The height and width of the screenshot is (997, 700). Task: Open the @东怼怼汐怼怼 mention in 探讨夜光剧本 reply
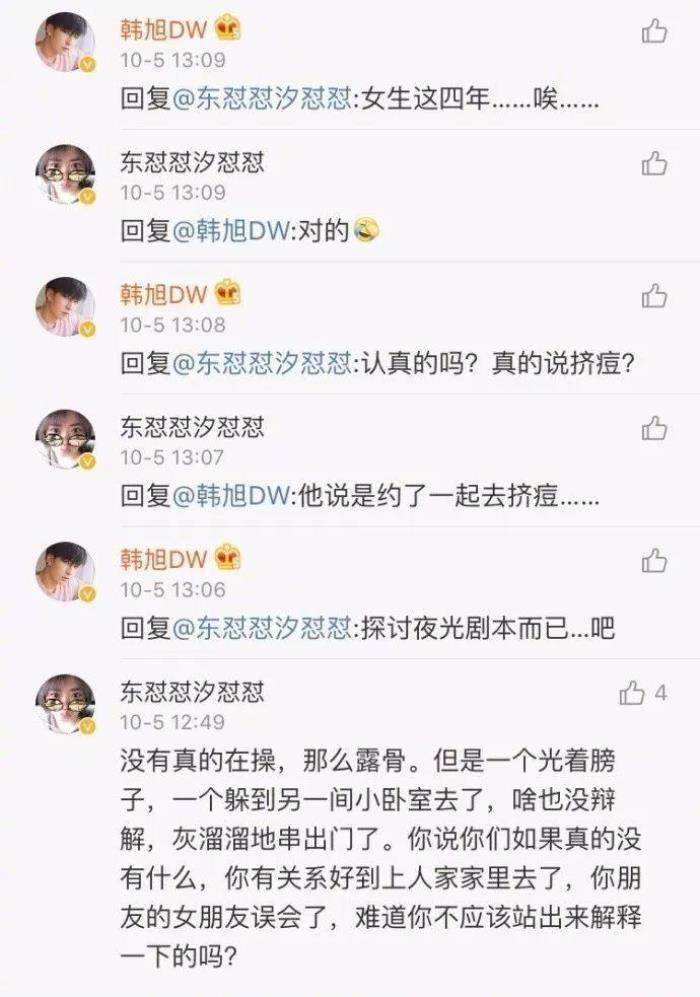coord(263,629)
